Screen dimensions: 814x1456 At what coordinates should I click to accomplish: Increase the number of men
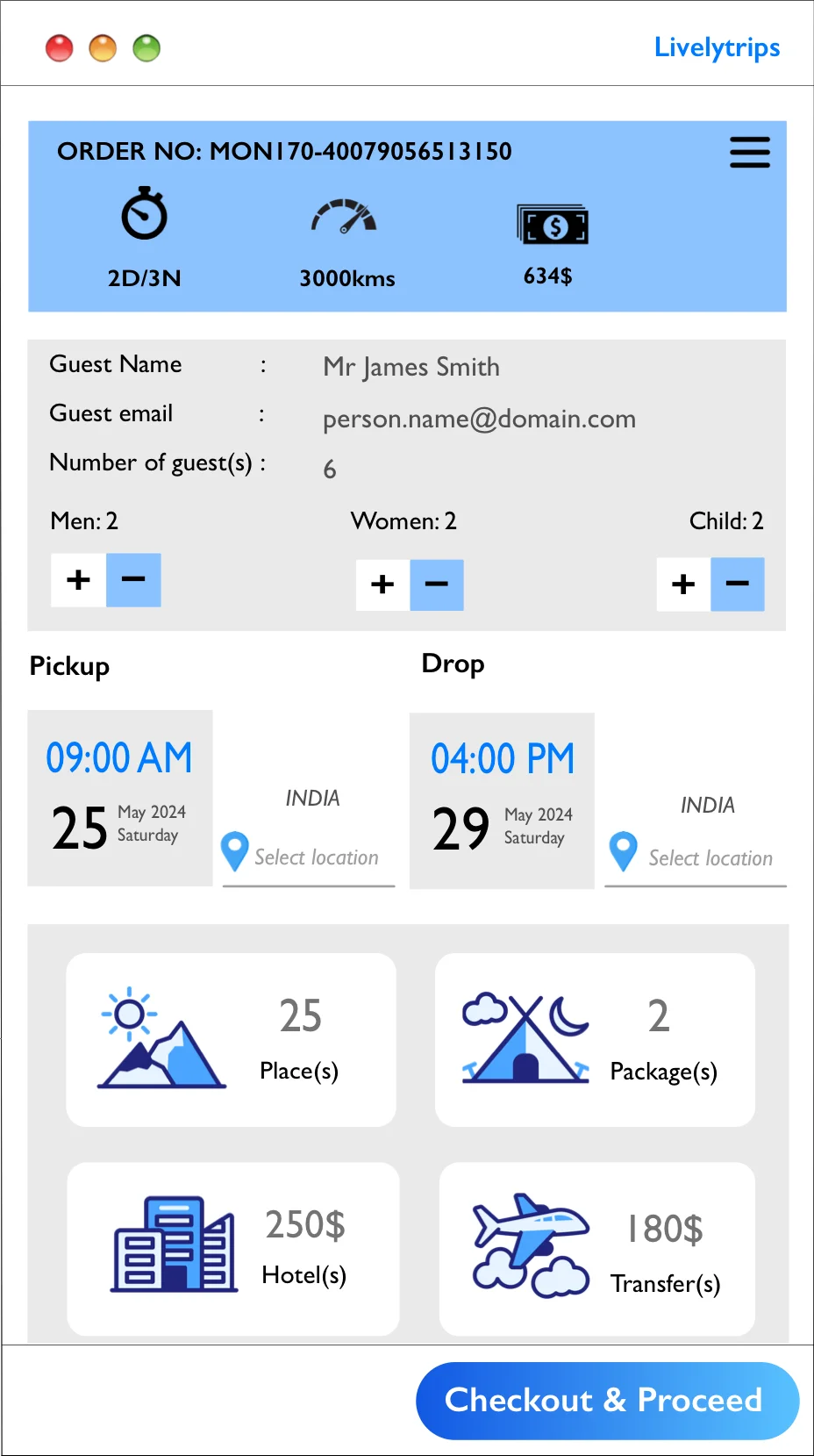[79, 580]
